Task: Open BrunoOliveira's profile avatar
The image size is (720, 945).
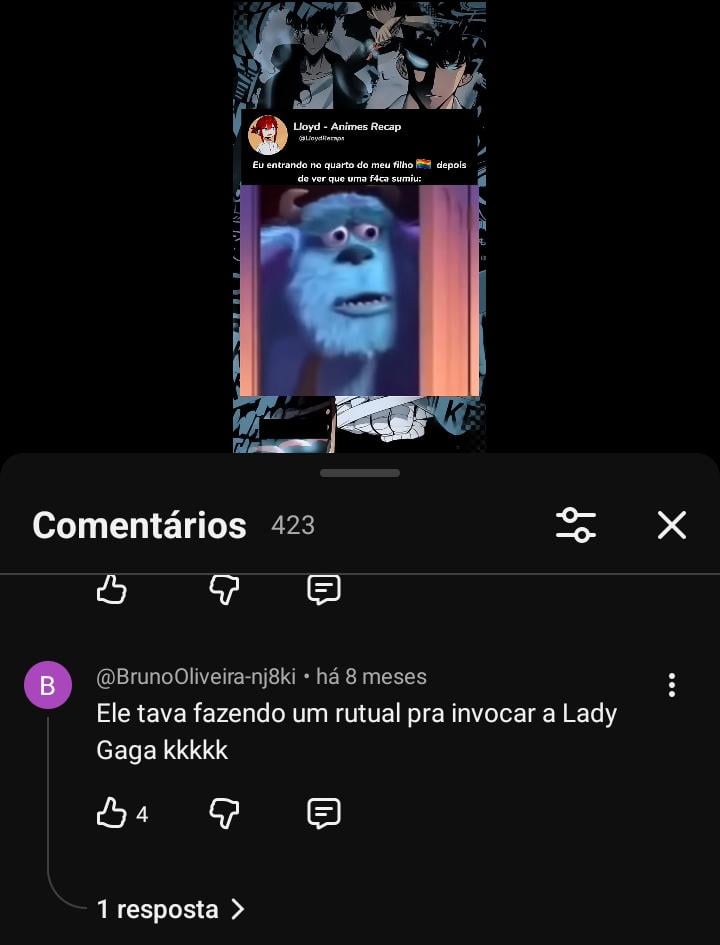Action: coord(47,685)
